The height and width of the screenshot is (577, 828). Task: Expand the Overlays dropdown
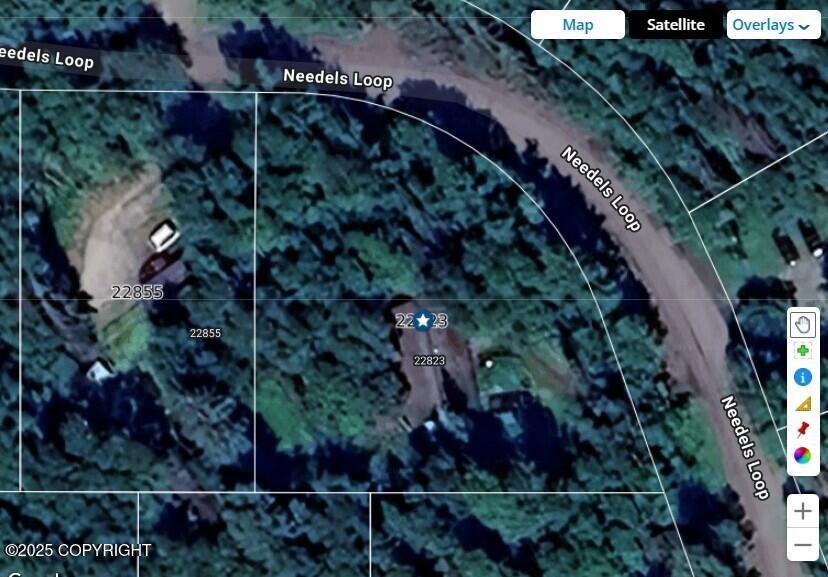[x=772, y=25]
